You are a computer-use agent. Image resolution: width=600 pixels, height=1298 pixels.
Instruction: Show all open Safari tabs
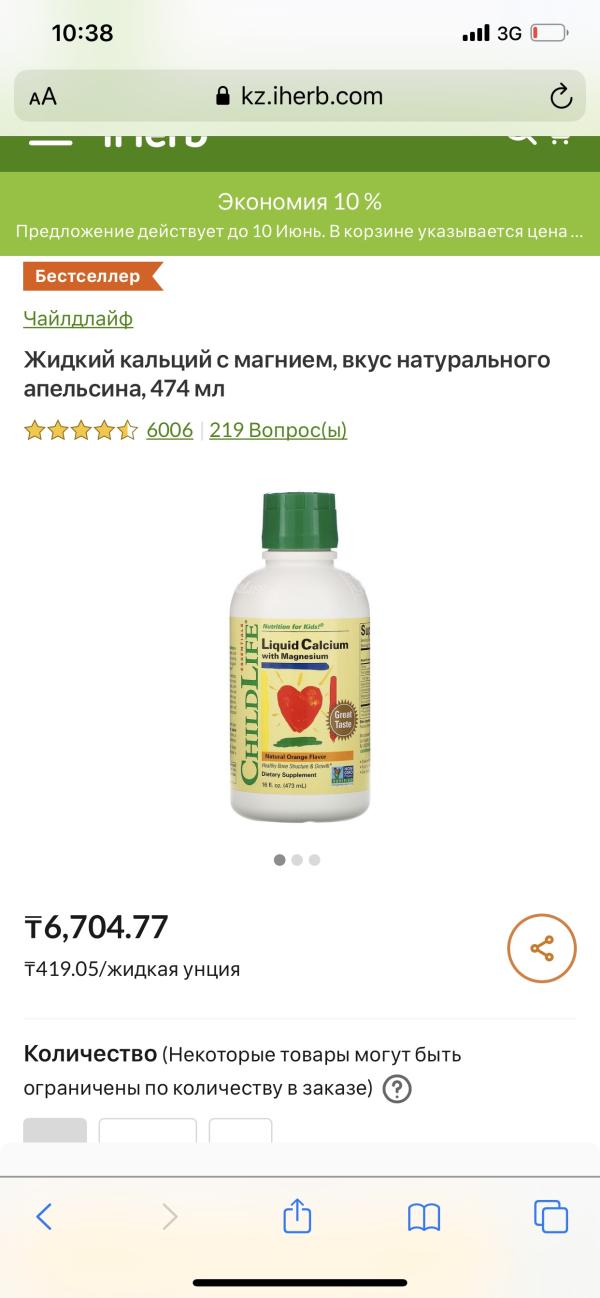(551, 1216)
